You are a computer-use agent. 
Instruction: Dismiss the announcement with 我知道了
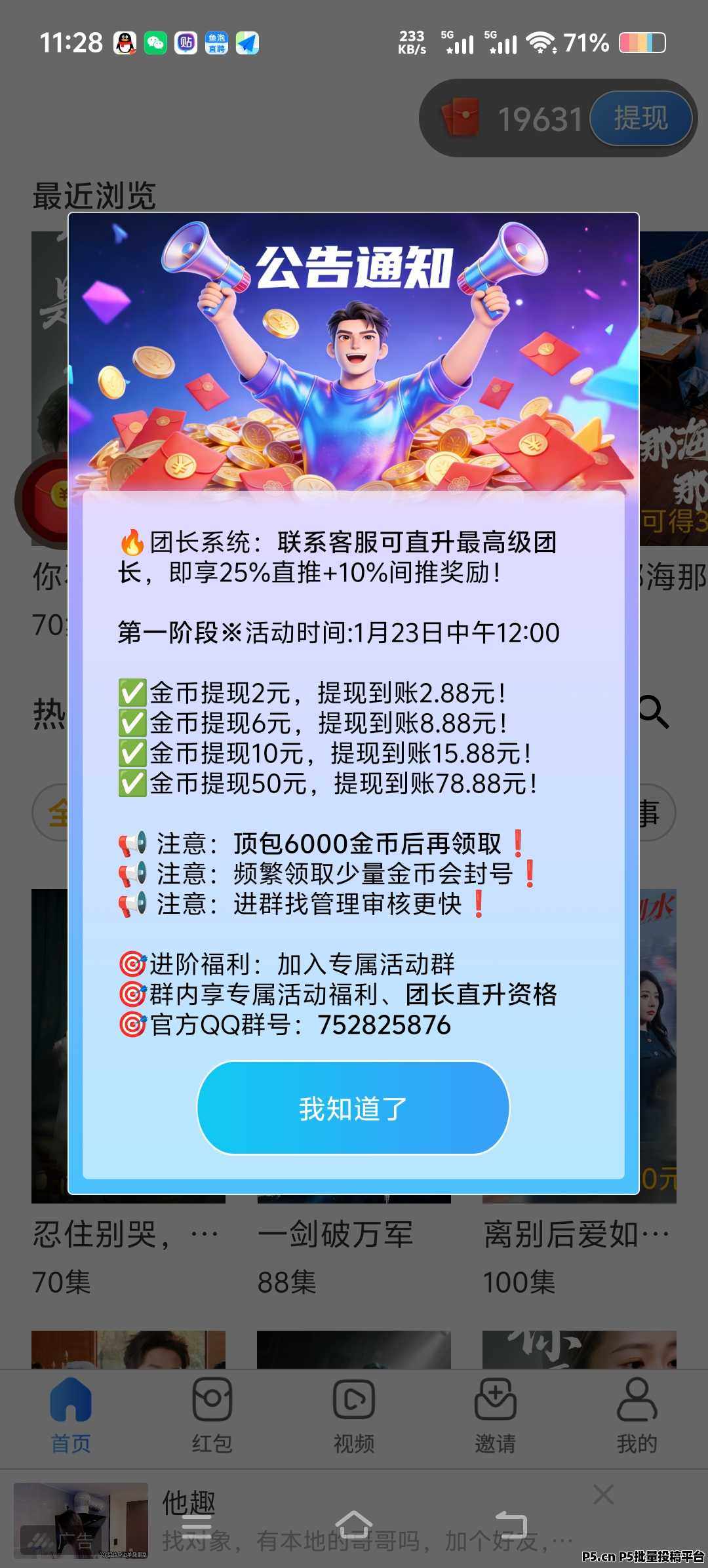click(x=353, y=1108)
